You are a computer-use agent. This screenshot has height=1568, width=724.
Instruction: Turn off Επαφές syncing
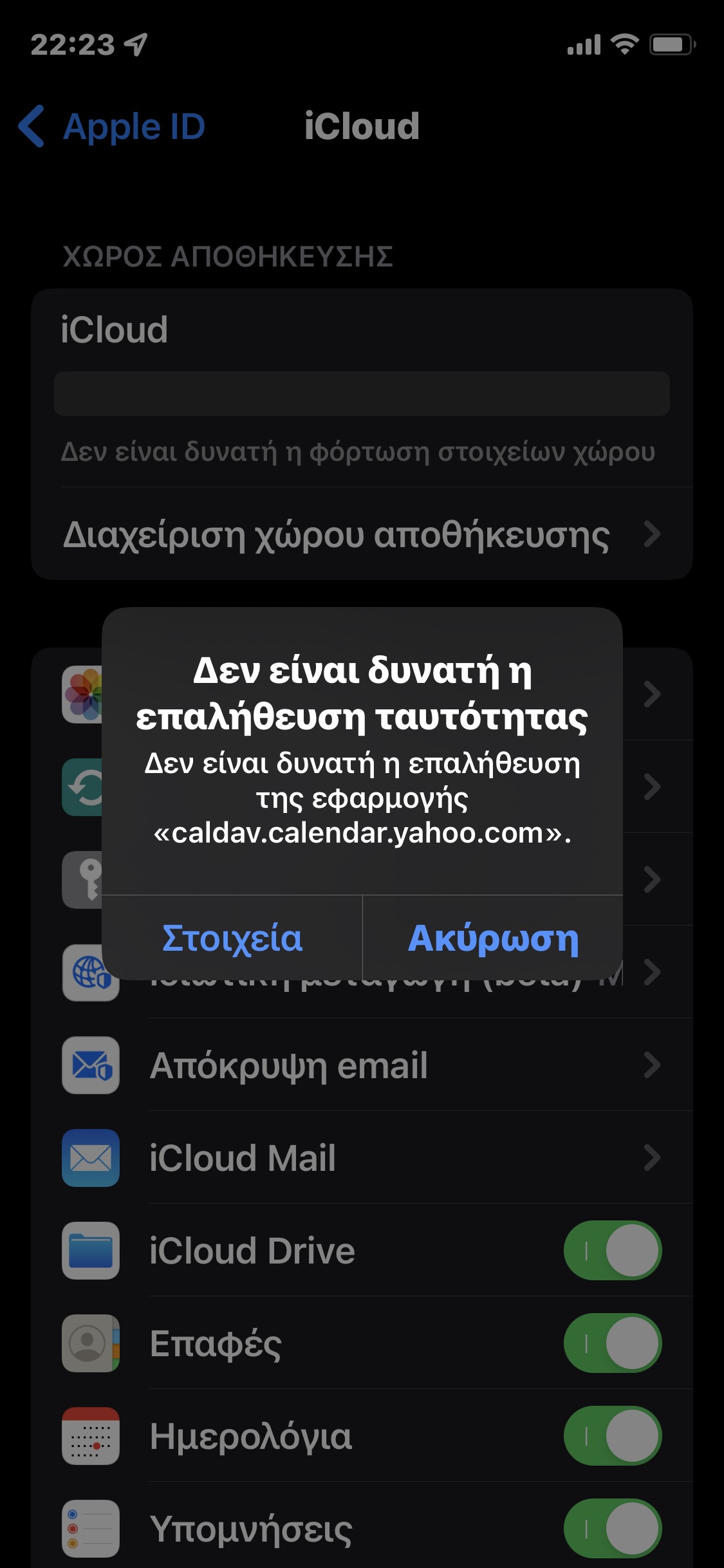pos(612,1343)
